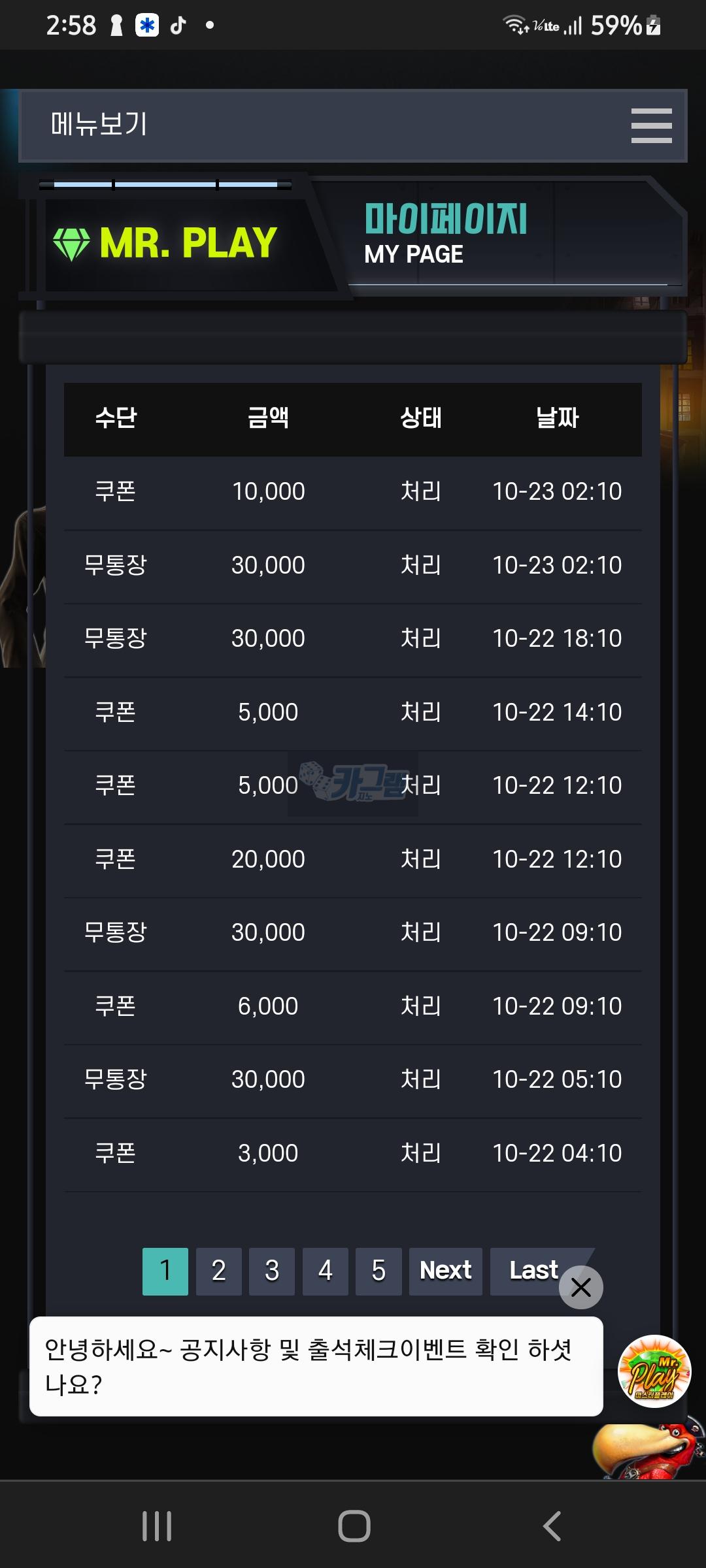706x1568 pixels.
Task: Open the Mr. Play chat bubble
Action: pyautogui.click(x=654, y=1371)
